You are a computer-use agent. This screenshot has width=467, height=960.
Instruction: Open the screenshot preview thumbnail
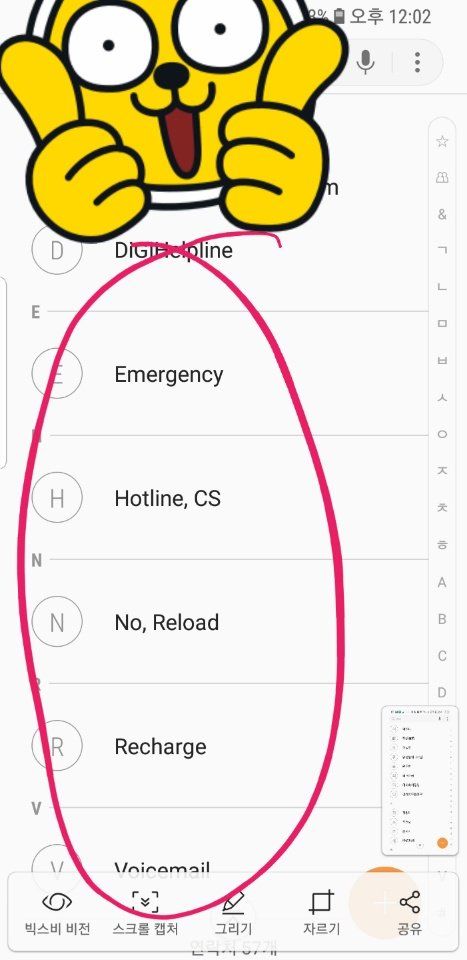[420, 781]
